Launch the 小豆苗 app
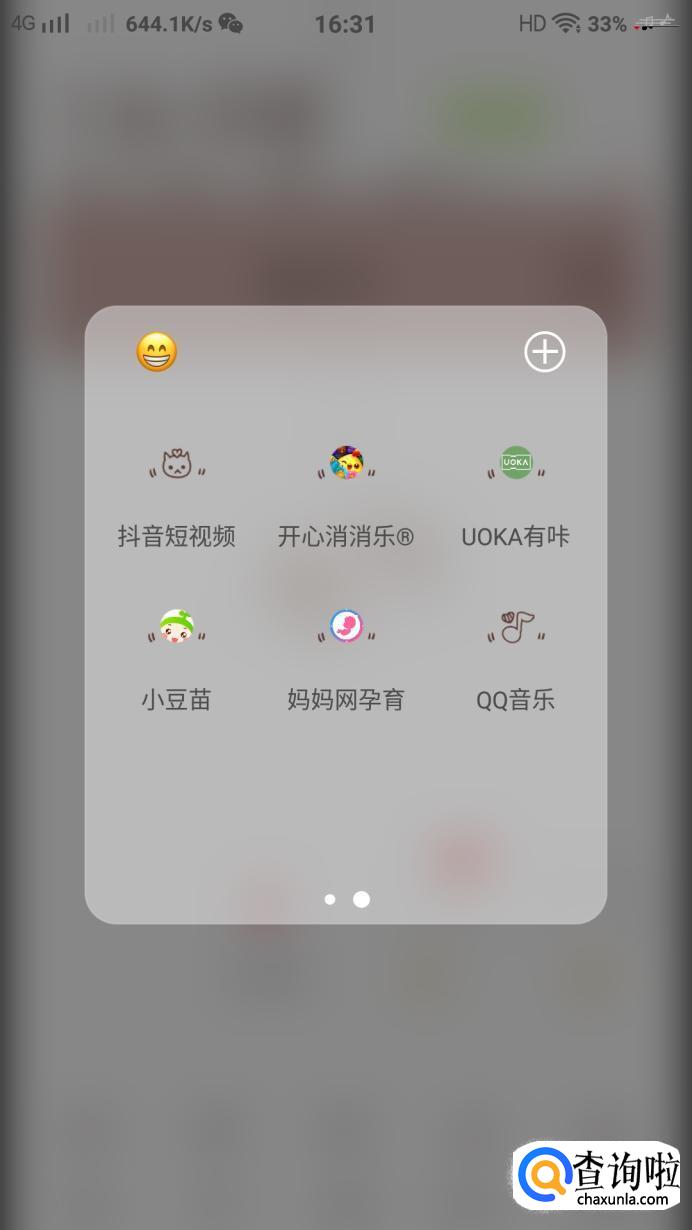The image size is (692, 1230). click(177, 628)
